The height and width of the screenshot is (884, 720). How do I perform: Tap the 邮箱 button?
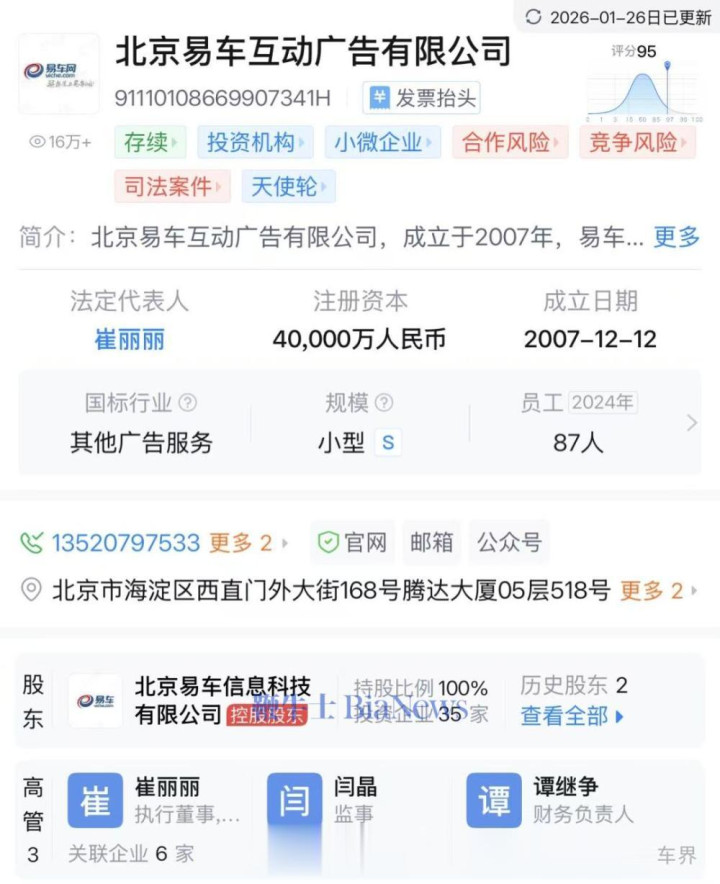[431, 542]
